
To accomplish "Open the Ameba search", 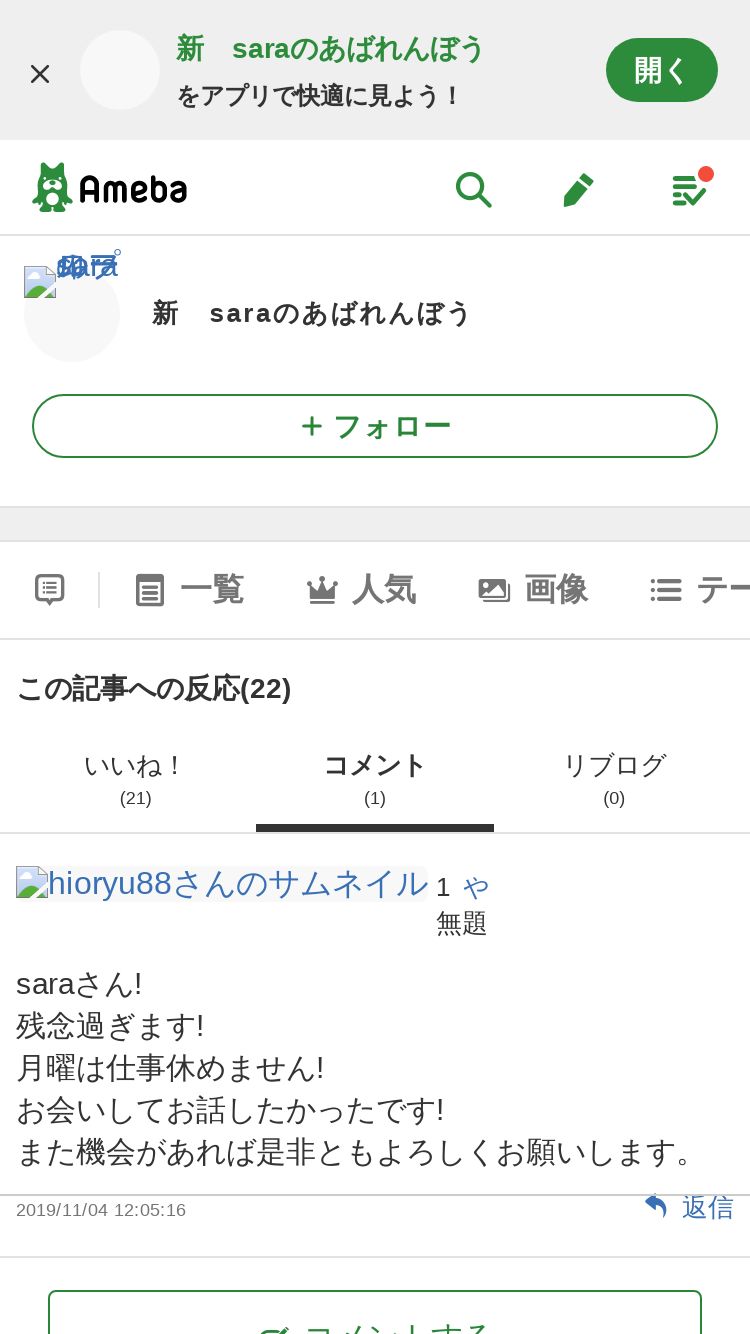I will (x=473, y=189).
